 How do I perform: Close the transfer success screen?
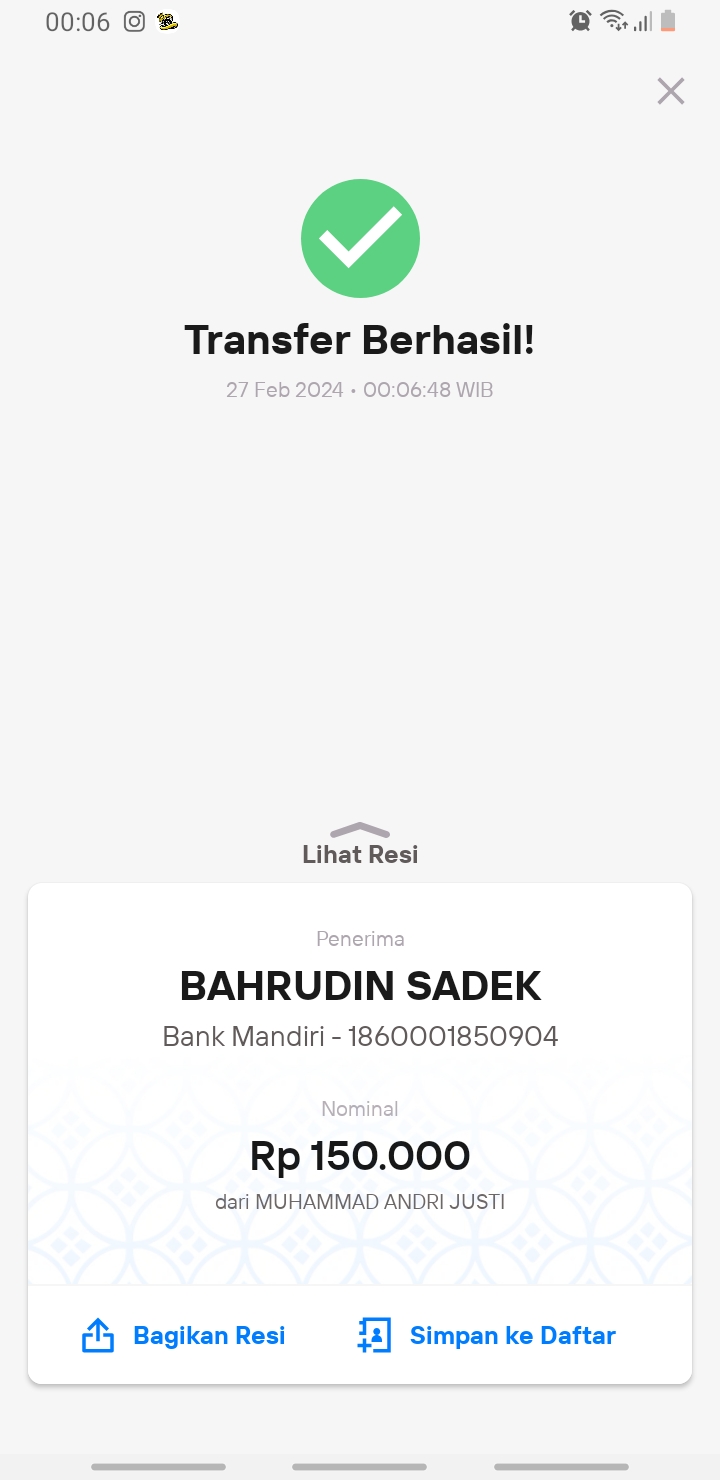coord(670,91)
